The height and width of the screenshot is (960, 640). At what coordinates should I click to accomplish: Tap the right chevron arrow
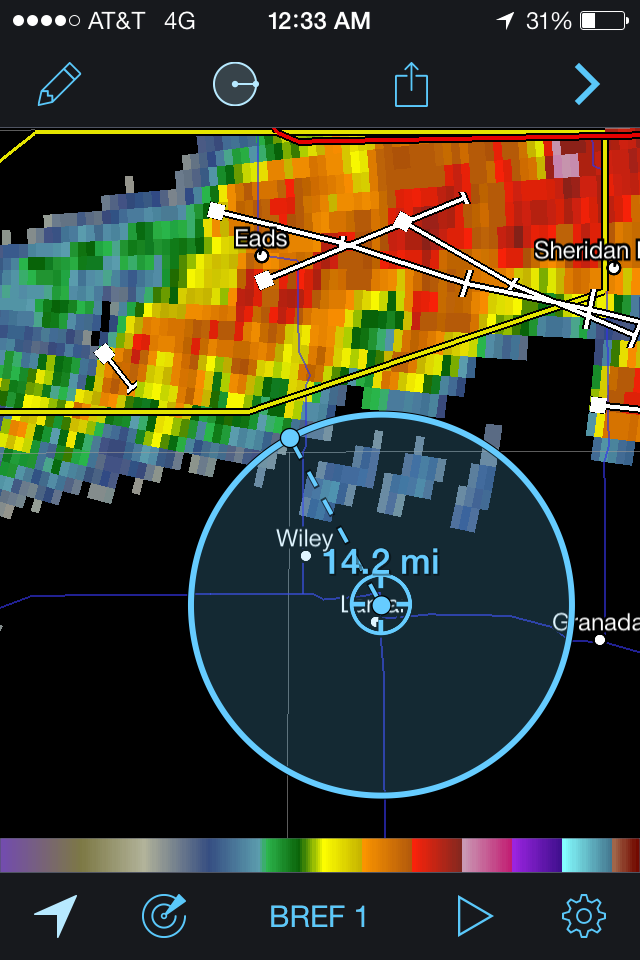[x=587, y=85]
